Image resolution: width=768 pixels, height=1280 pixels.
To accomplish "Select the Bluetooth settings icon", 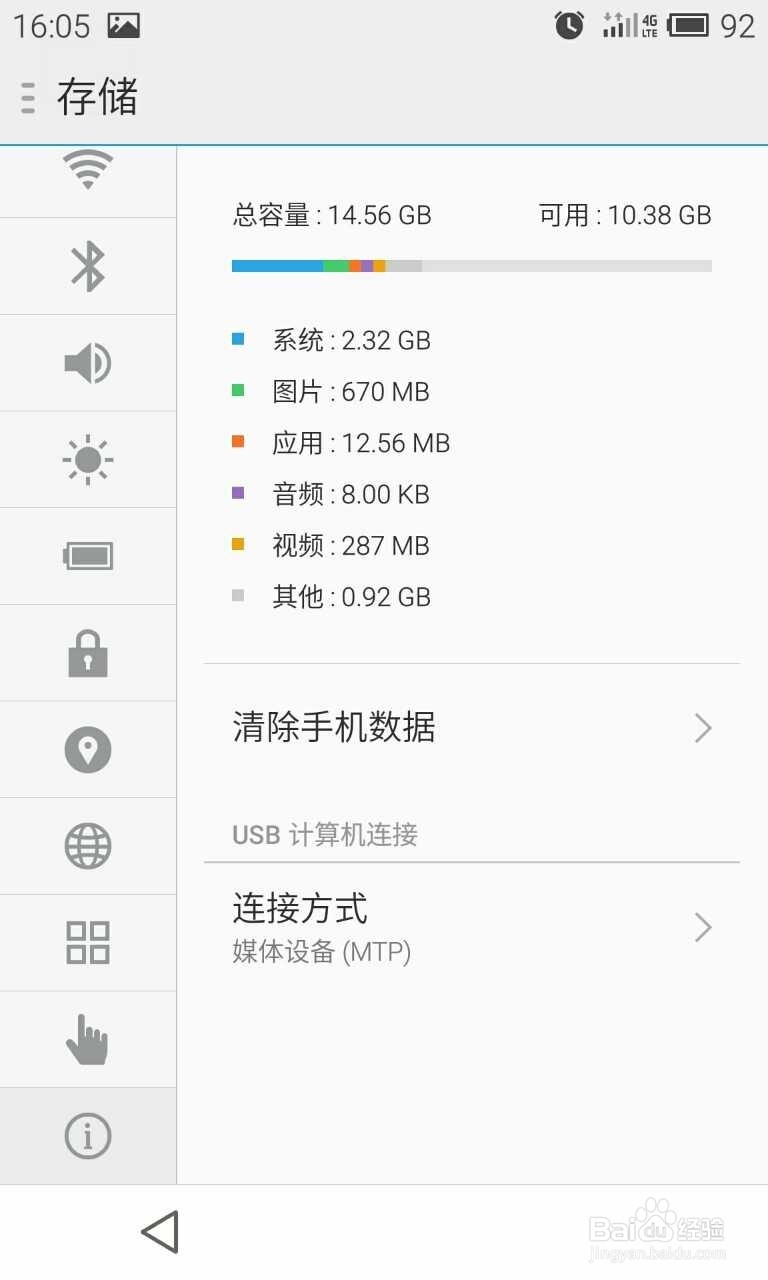I will pos(88,266).
